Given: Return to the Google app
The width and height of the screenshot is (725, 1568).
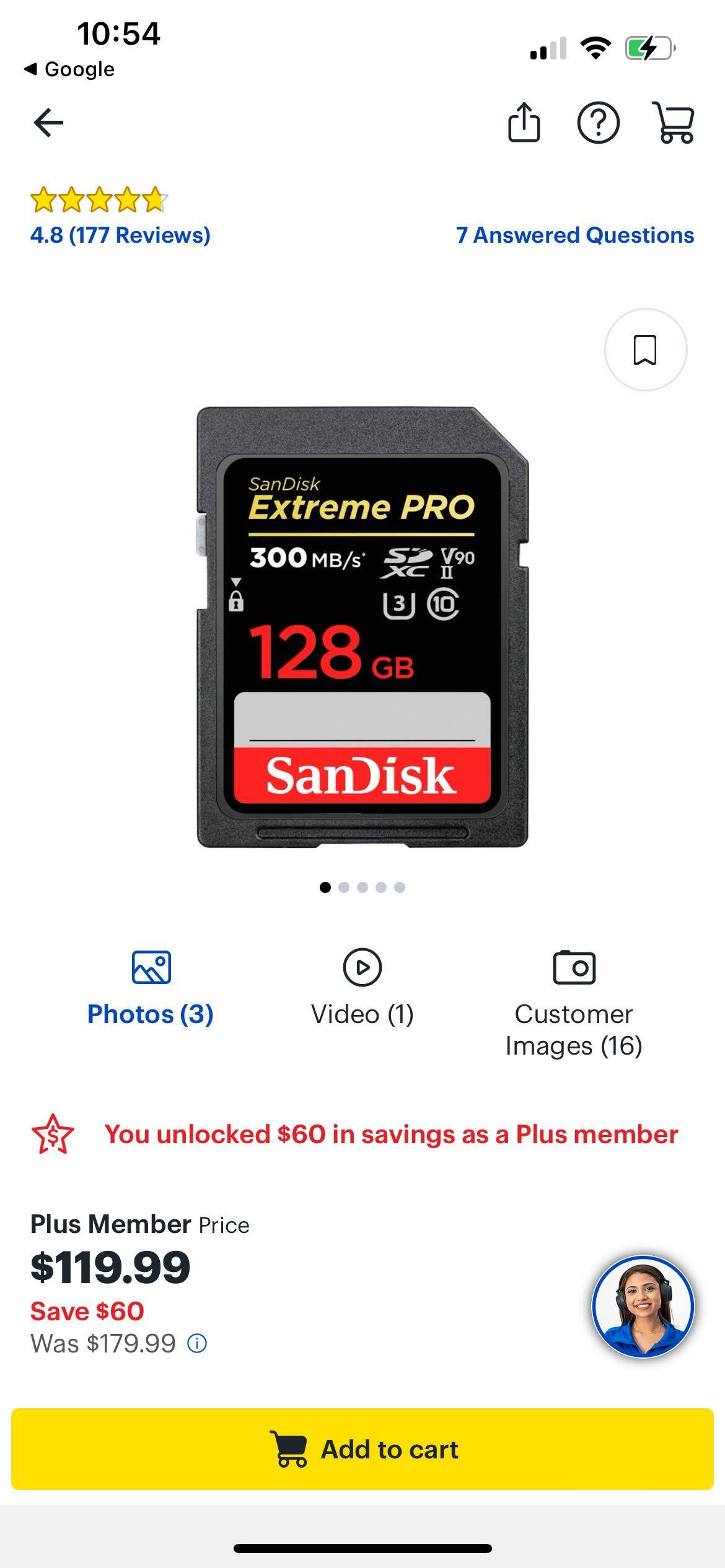Looking at the screenshot, I should [69, 69].
